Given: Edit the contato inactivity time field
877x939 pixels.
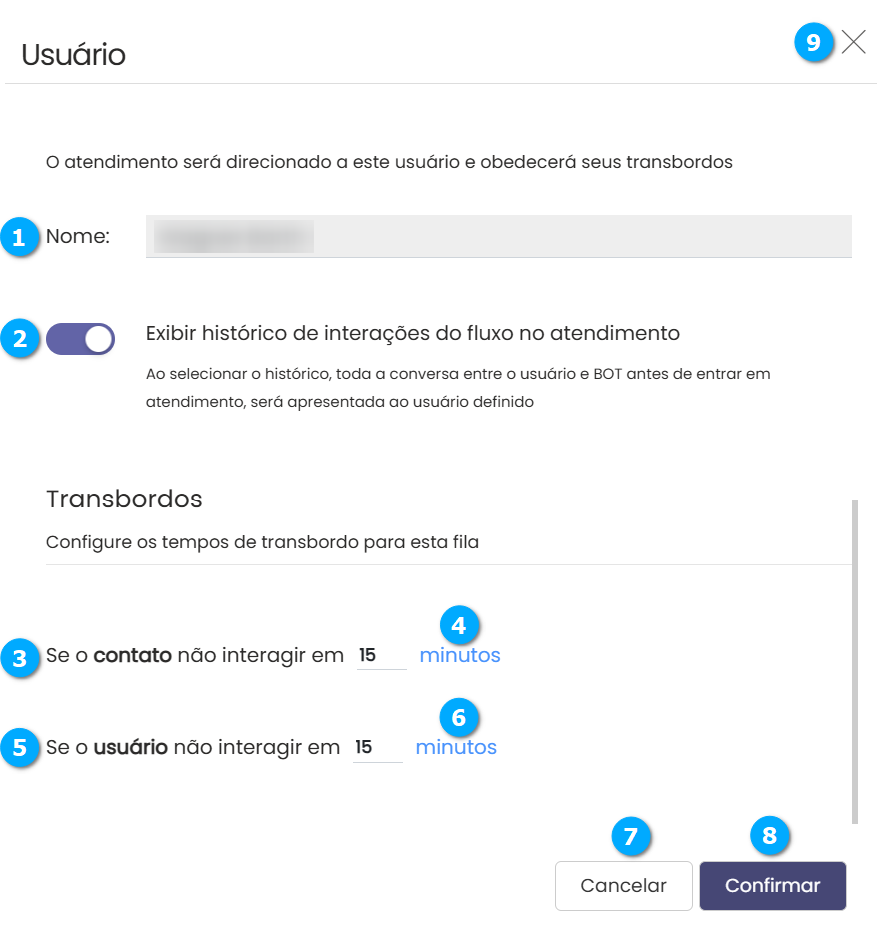Looking at the screenshot, I should 381,656.
